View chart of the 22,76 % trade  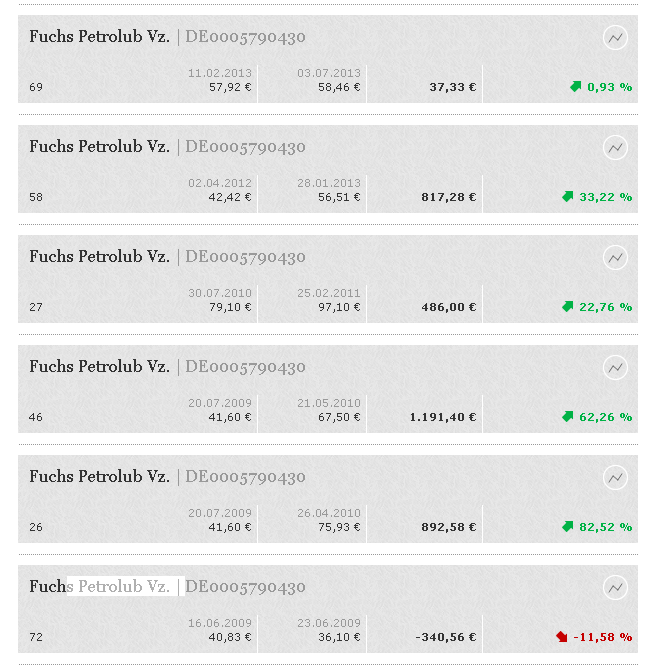(615, 258)
